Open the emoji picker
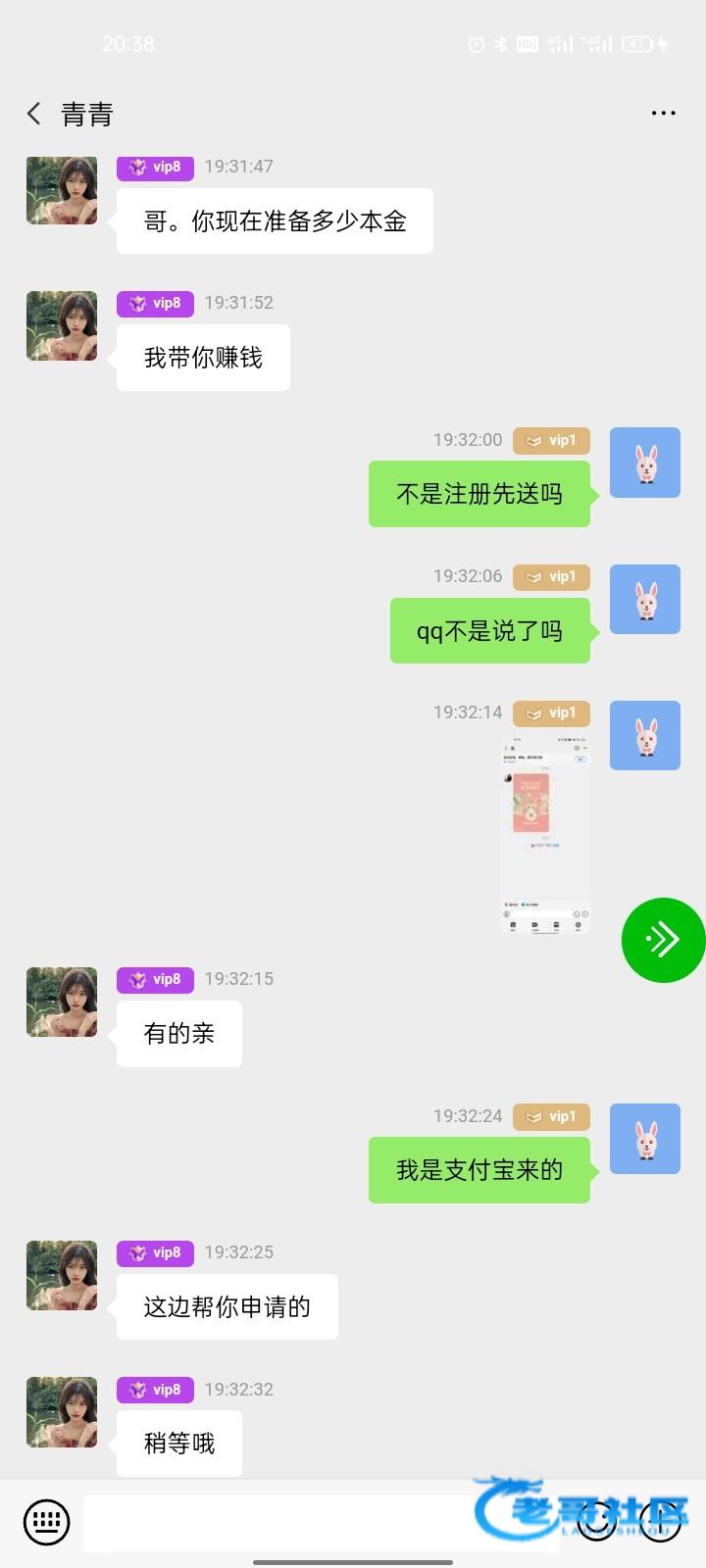 [x=596, y=1523]
